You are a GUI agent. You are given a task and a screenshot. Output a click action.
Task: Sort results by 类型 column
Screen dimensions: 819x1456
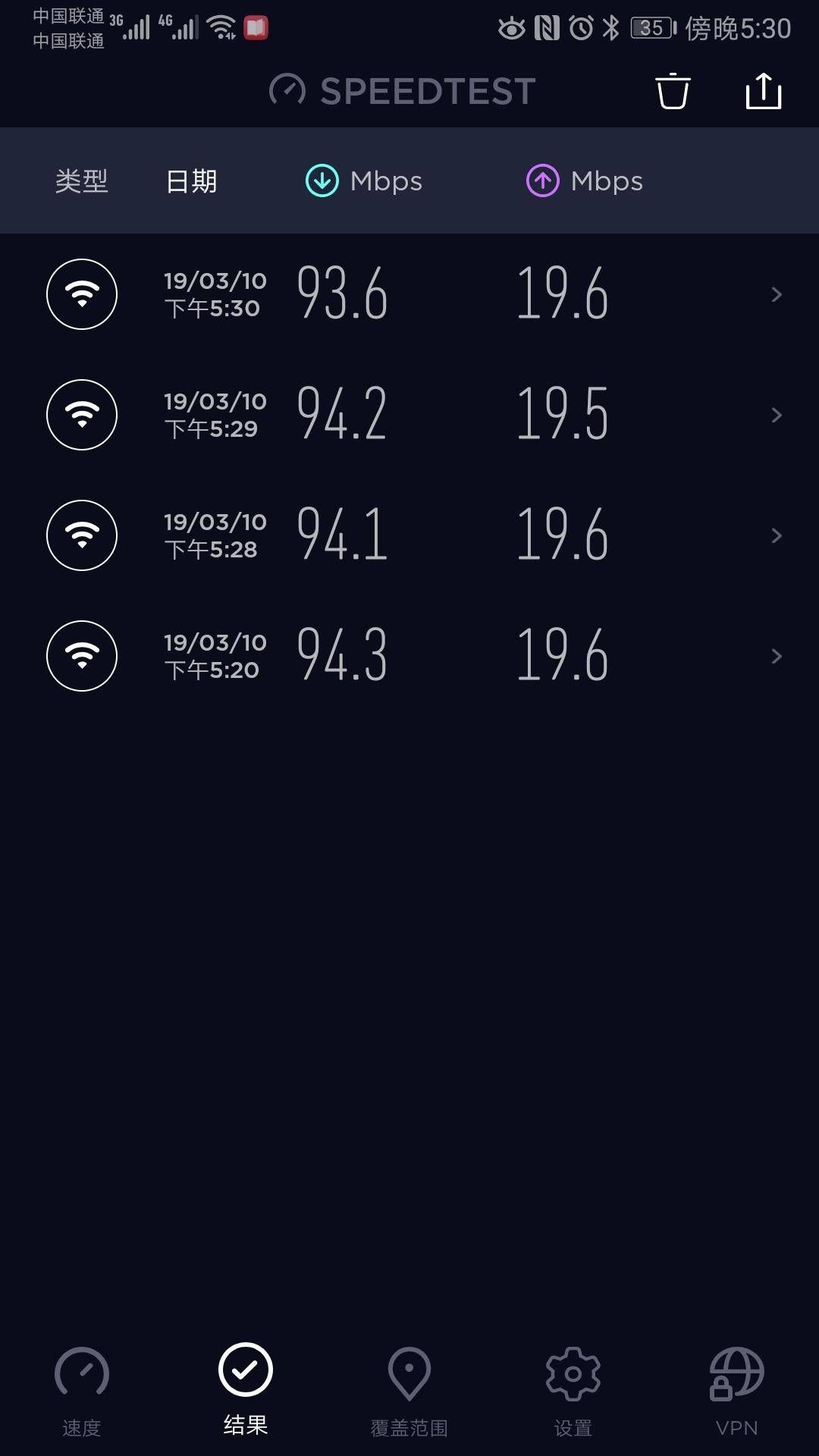(x=82, y=181)
